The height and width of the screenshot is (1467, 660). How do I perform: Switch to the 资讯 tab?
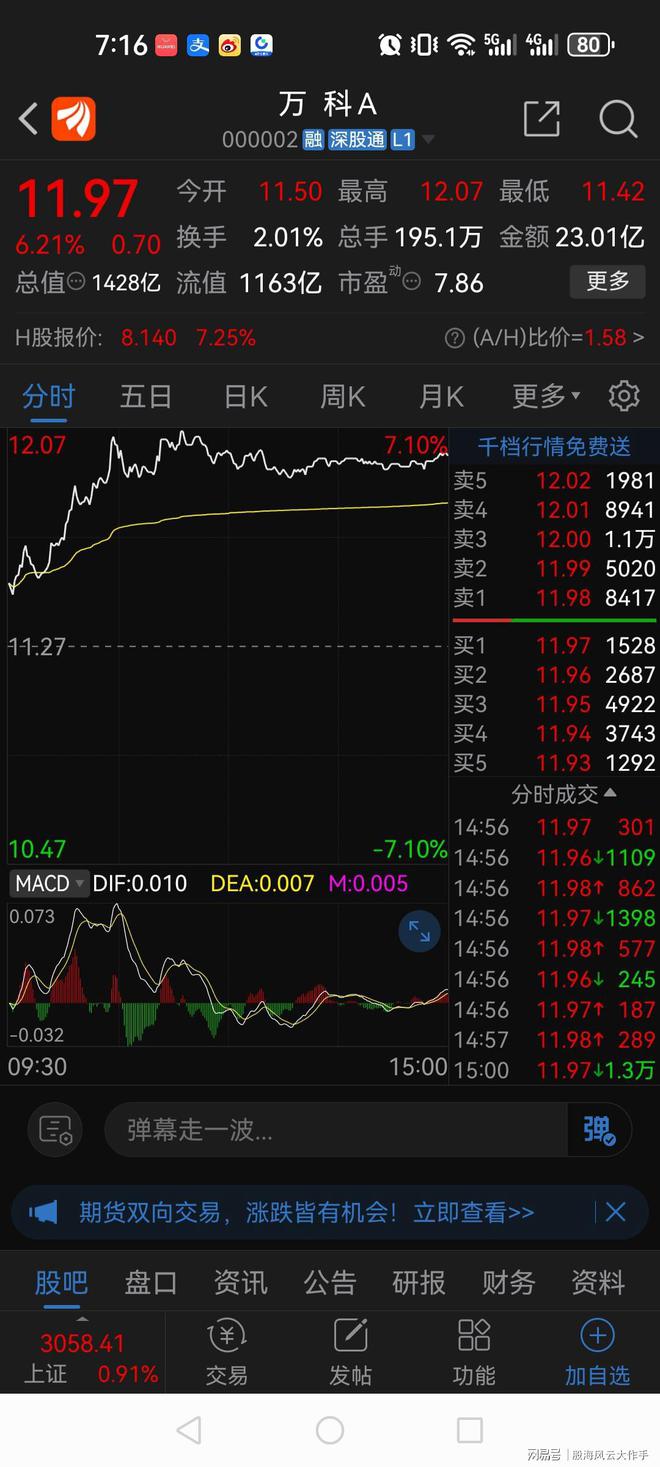click(241, 1282)
